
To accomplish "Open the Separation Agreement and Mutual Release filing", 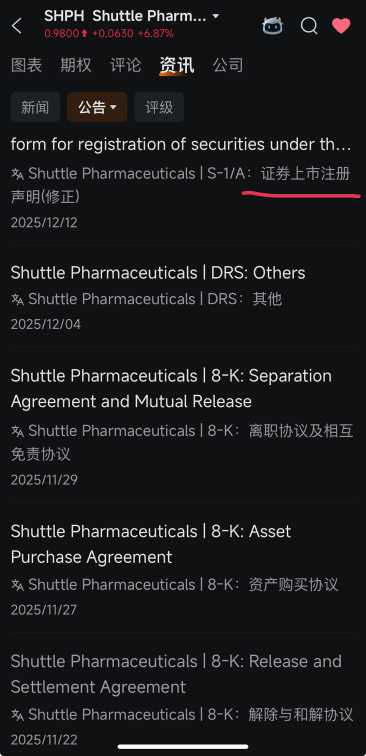I will pos(183,427).
